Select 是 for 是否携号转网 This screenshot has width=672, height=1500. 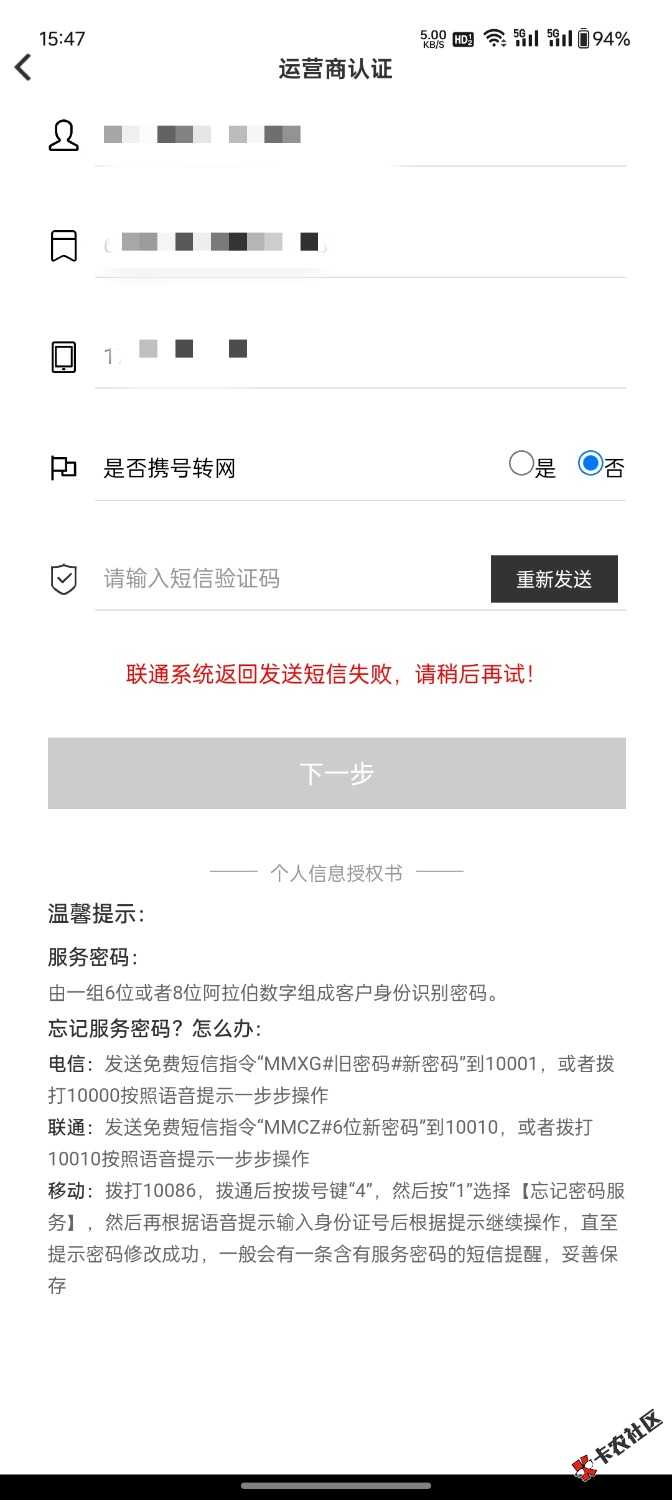pos(522,464)
